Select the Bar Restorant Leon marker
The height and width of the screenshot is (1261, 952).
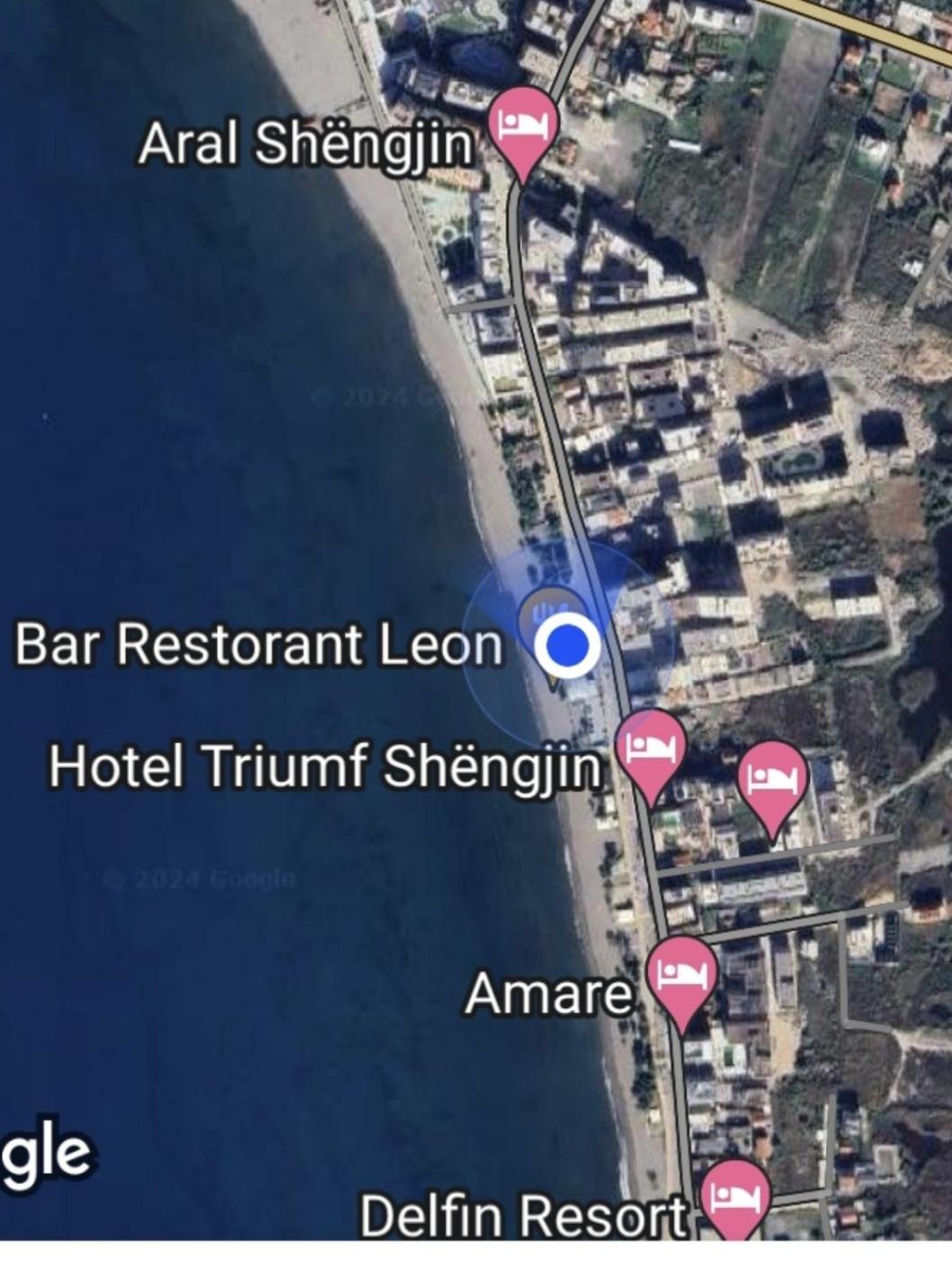(541, 608)
